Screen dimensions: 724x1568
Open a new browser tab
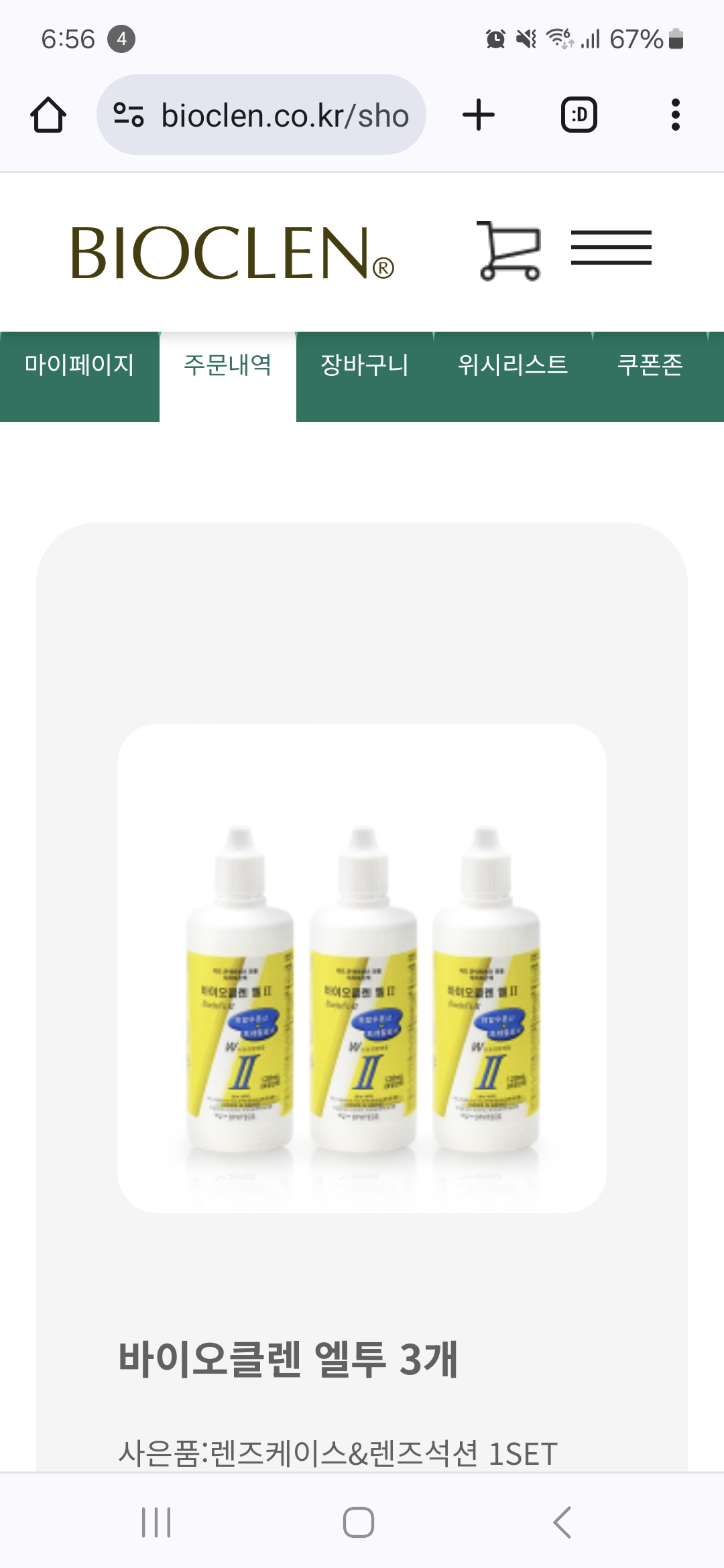[479, 115]
